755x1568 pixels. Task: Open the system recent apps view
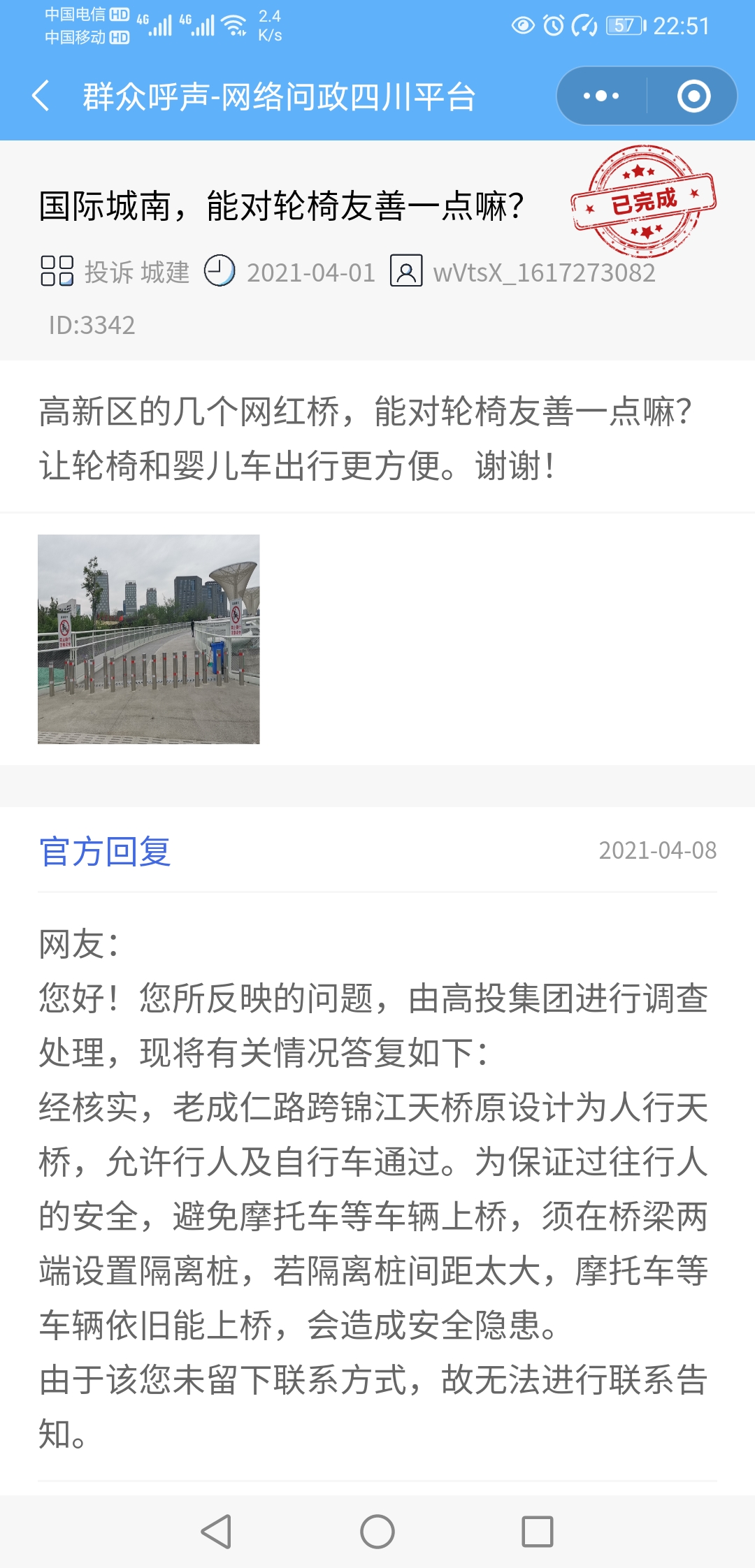538,1532
